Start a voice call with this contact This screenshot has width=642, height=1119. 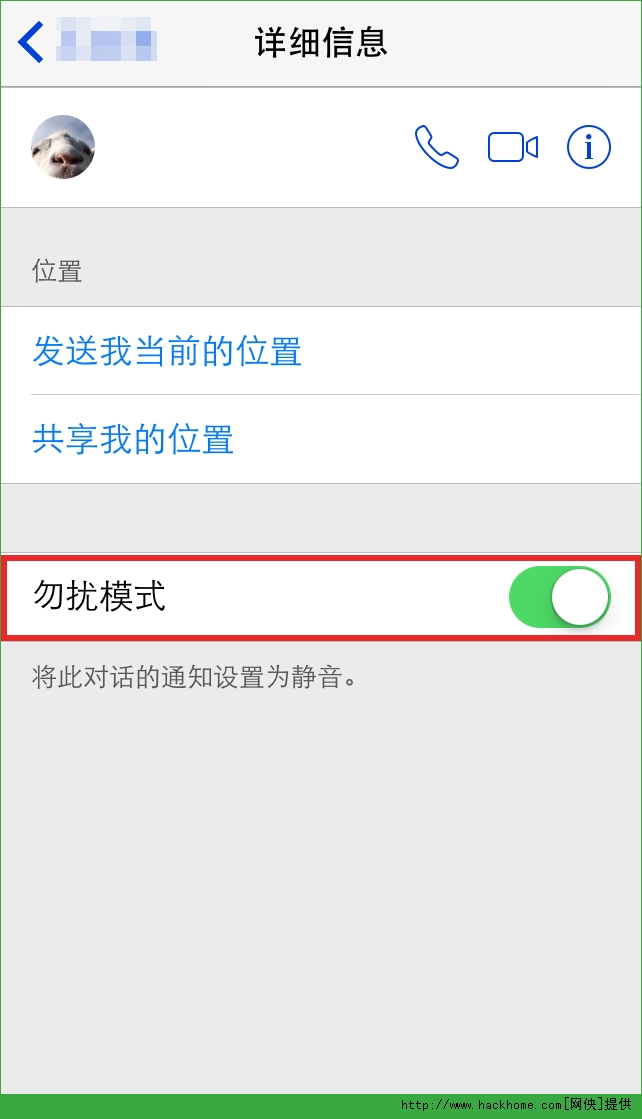click(437, 148)
